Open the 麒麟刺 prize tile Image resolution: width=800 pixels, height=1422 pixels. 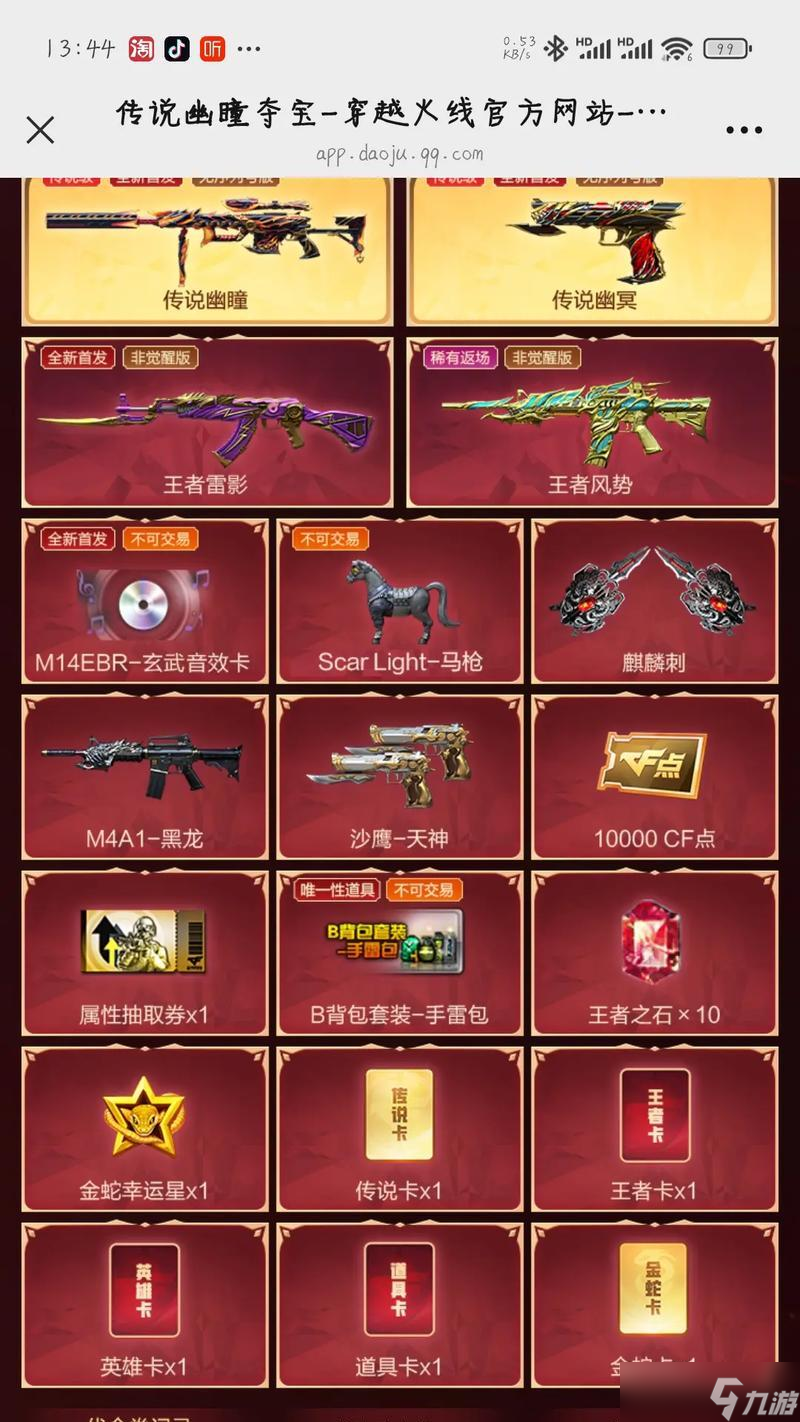pos(655,600)
